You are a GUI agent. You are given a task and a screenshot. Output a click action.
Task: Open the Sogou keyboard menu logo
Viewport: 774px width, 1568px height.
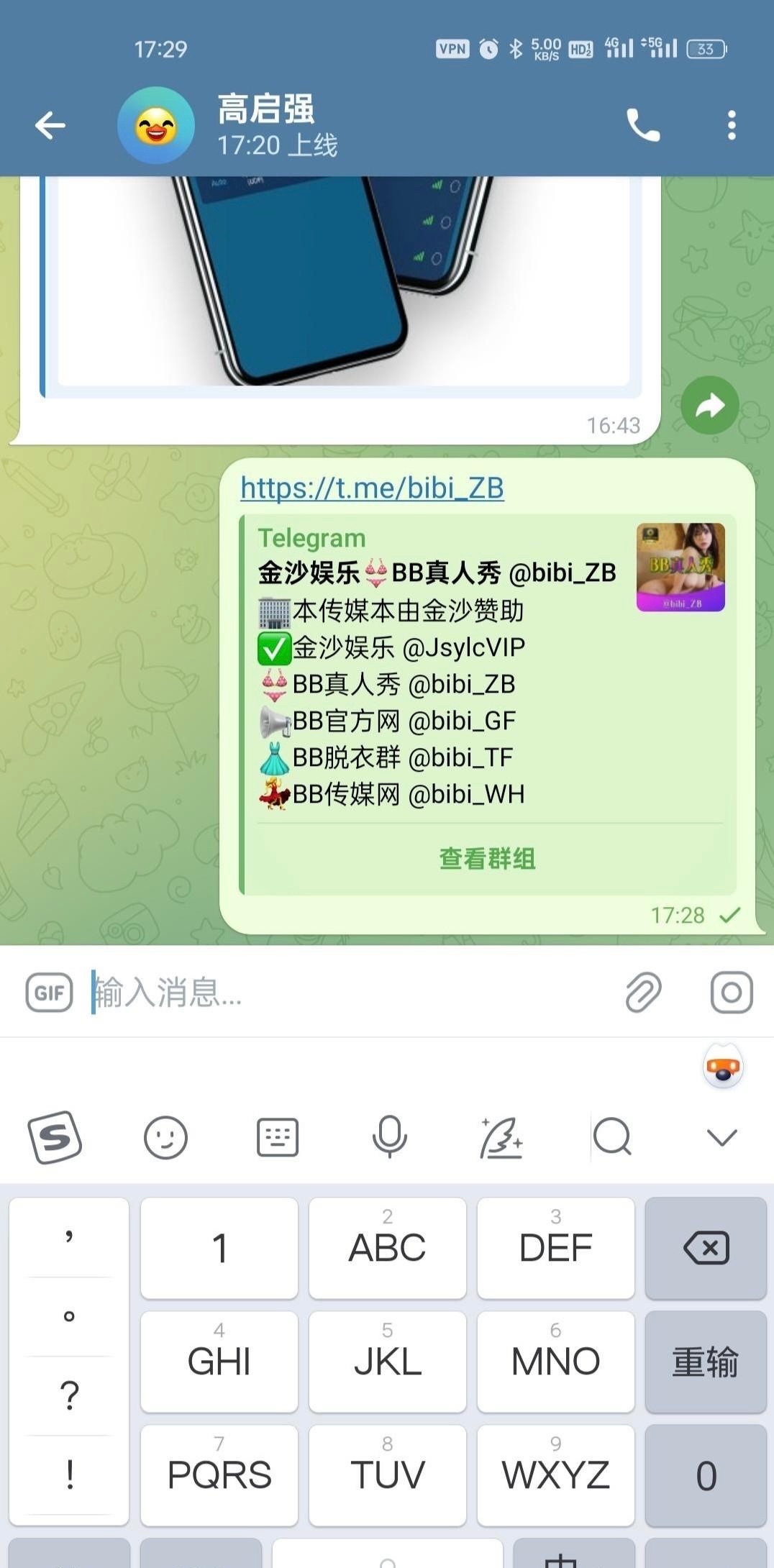pyautogui.click(x=55, y=1138)
